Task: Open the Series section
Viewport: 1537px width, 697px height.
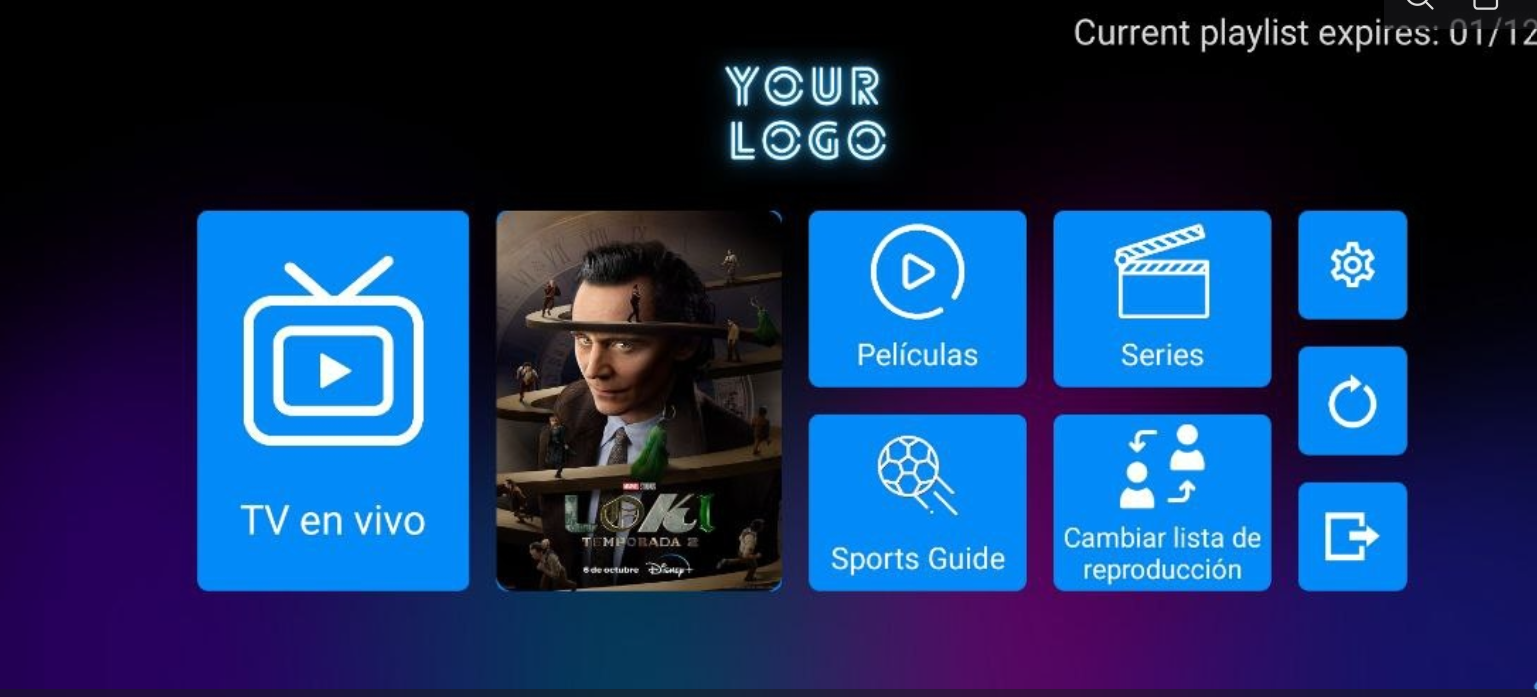Action: coord(1161,298)
